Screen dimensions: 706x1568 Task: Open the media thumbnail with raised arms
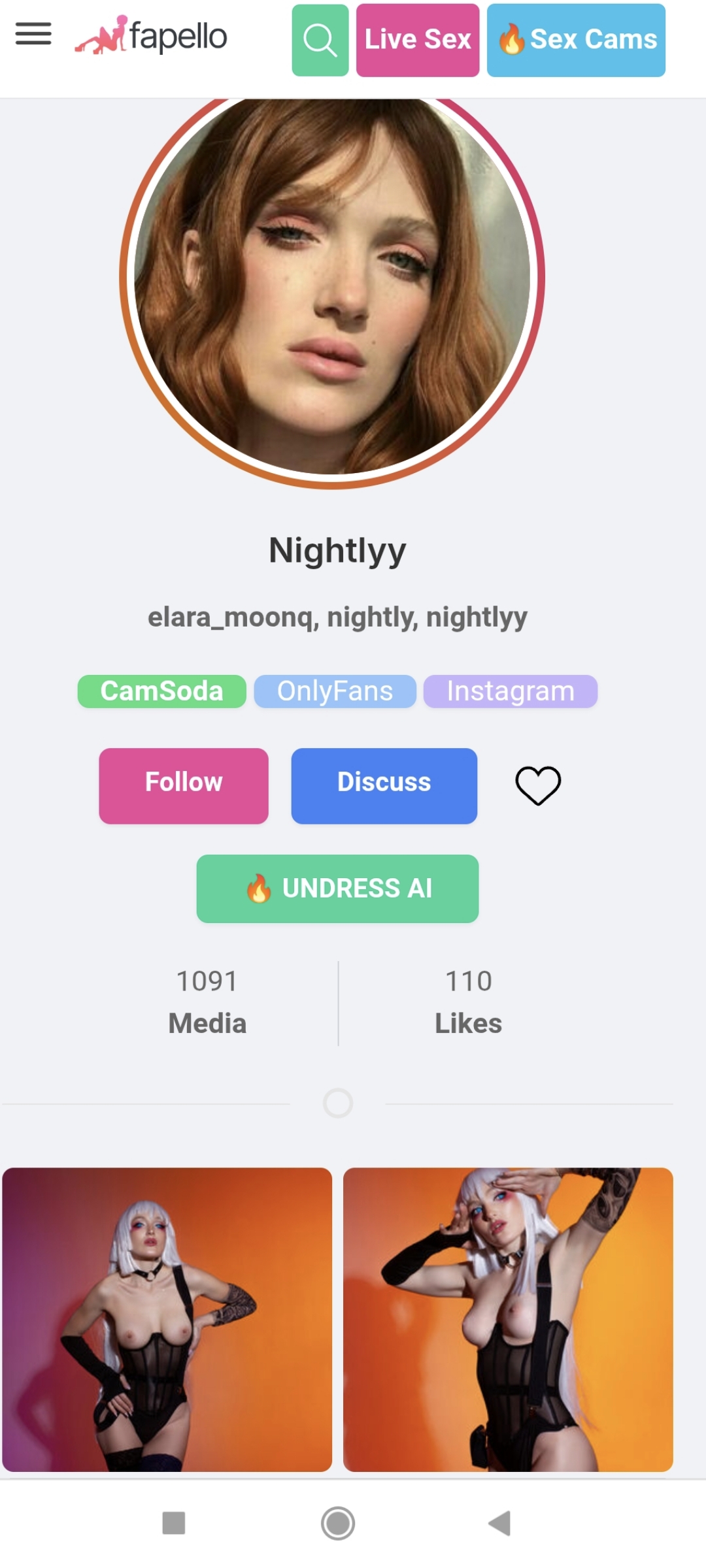tap(508, 1318)
